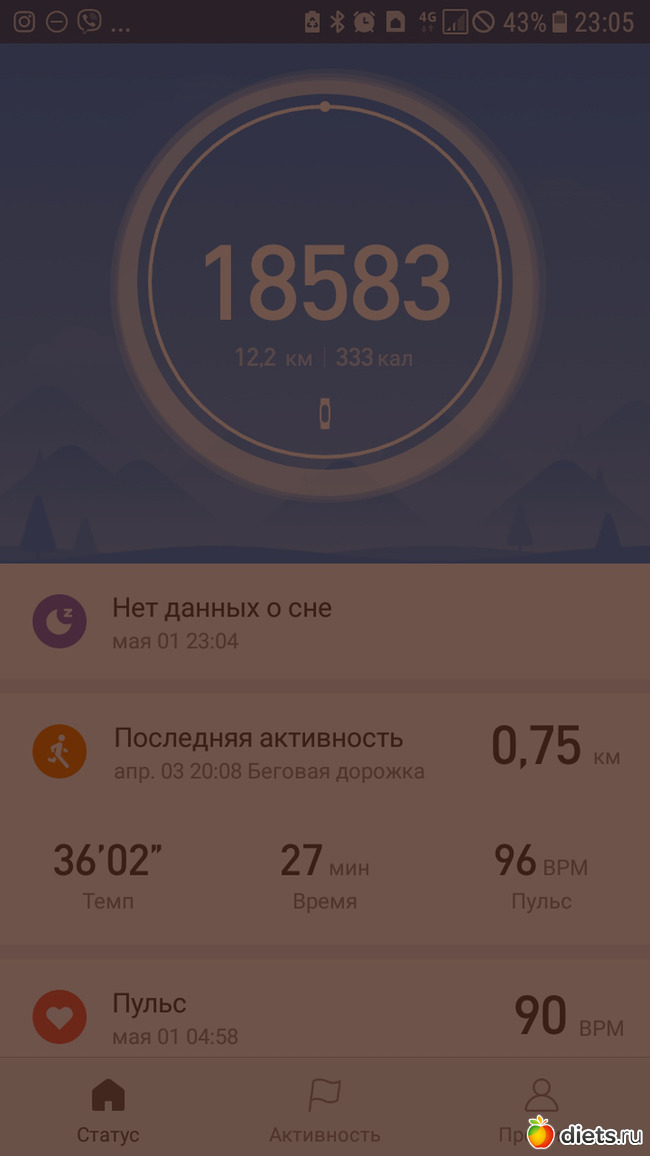
Task: Open the sleep data row
Action: pos(325,621)
